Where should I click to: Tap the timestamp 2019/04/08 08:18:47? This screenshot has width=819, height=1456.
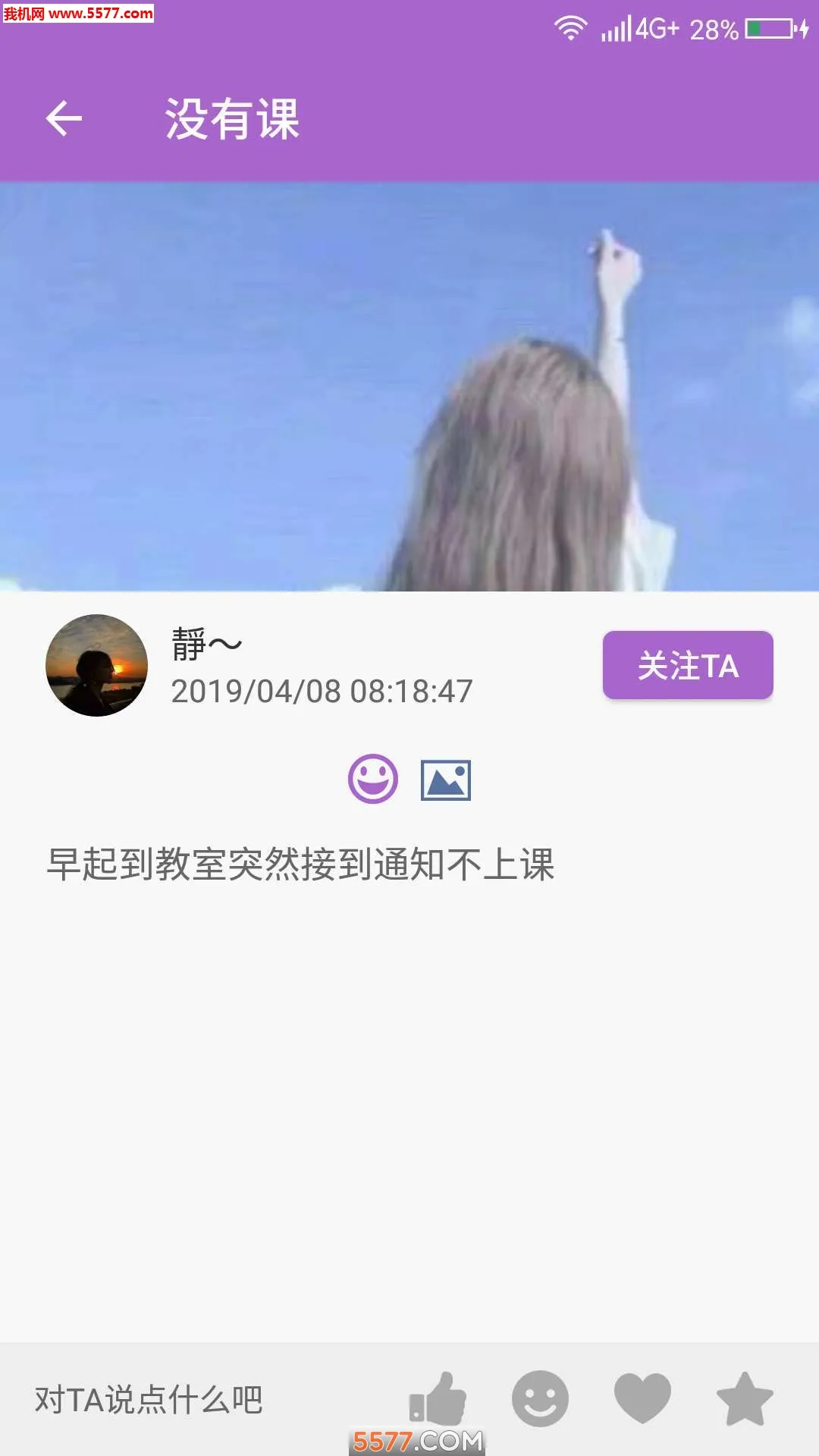322,692
